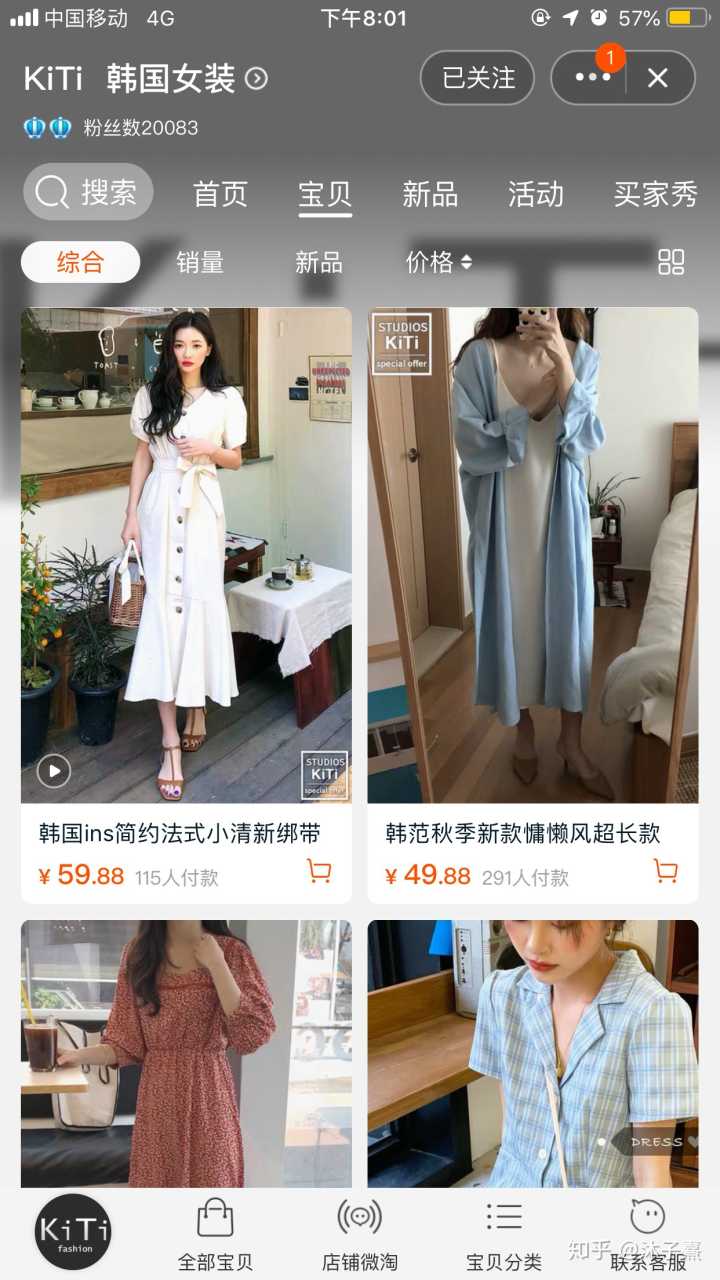Open the three-dot more options menu
The image size is (720, 1280).
pos(592,78)
